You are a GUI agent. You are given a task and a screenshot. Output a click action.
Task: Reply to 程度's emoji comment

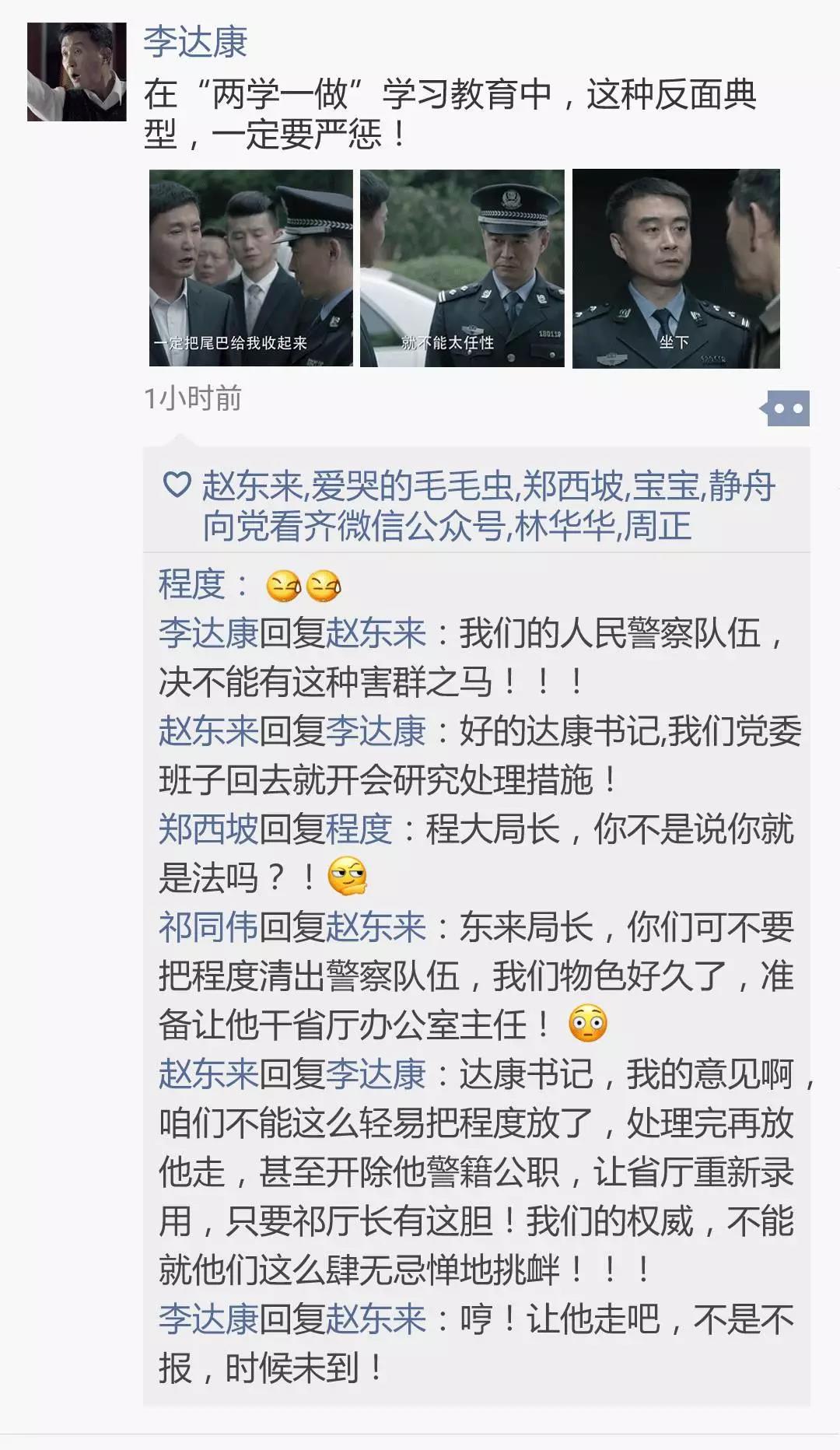tap(477, 585)
